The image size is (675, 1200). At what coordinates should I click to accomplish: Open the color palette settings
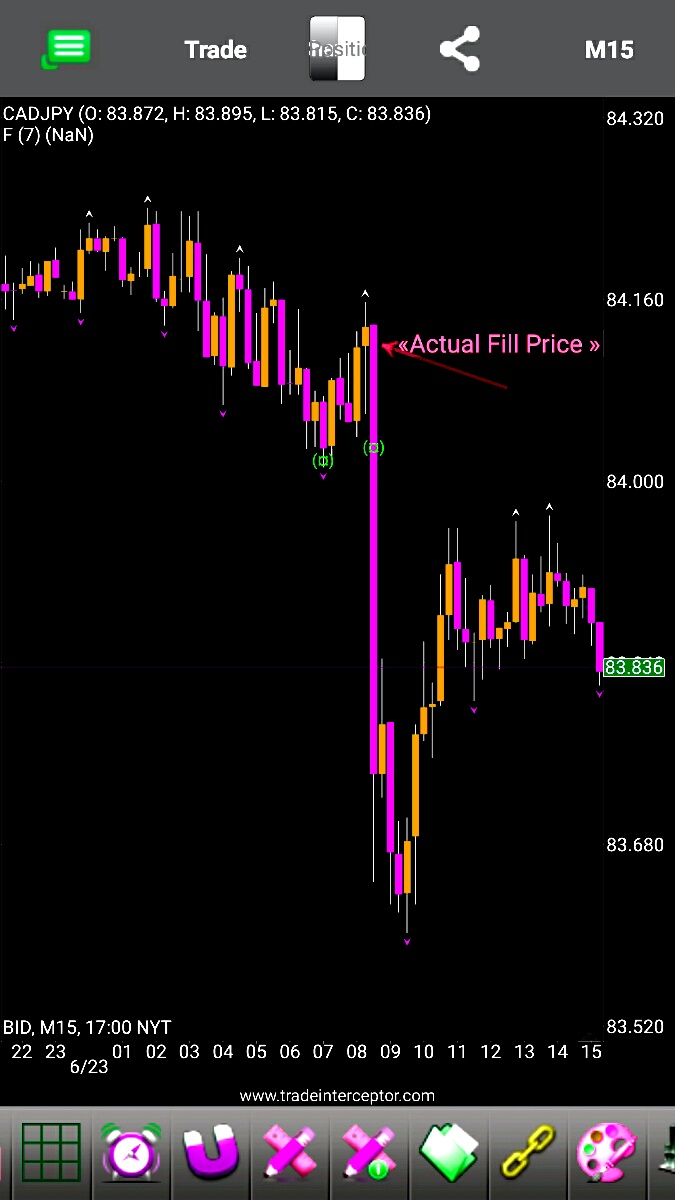607,1153
